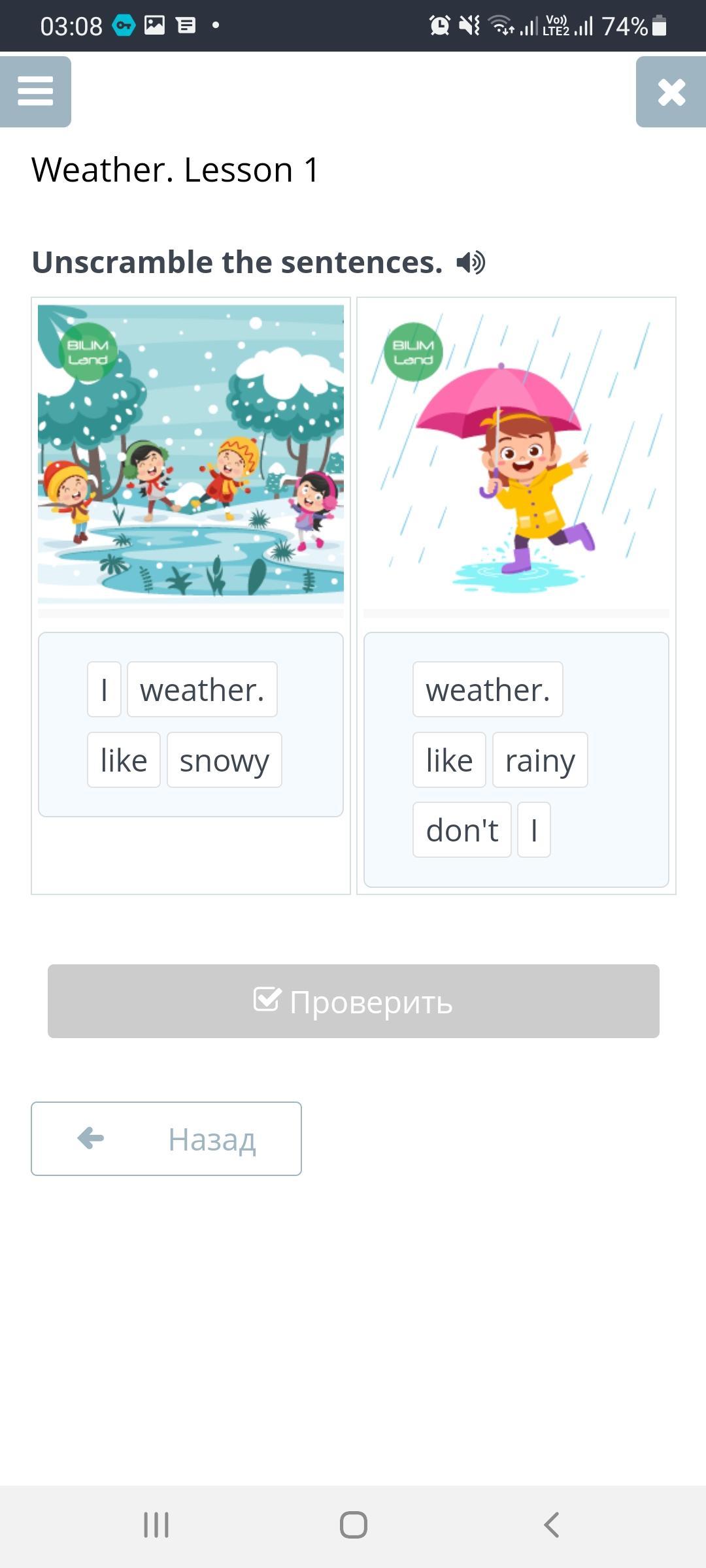Pick 'I' in the rainy sentence
This screenshot has height=1568, width=706.
(x=534, y=830)
